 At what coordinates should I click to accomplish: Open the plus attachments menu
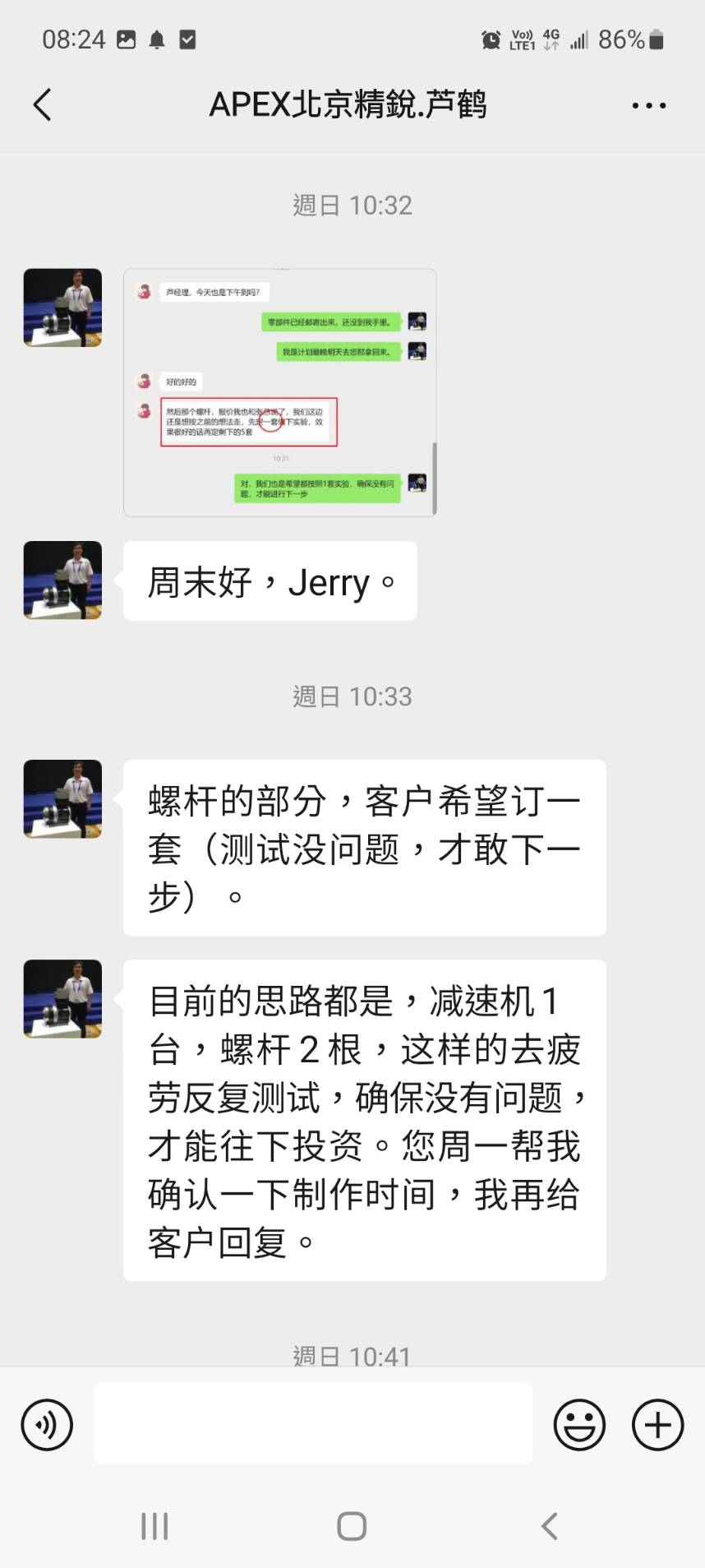tap(657, 1425)
